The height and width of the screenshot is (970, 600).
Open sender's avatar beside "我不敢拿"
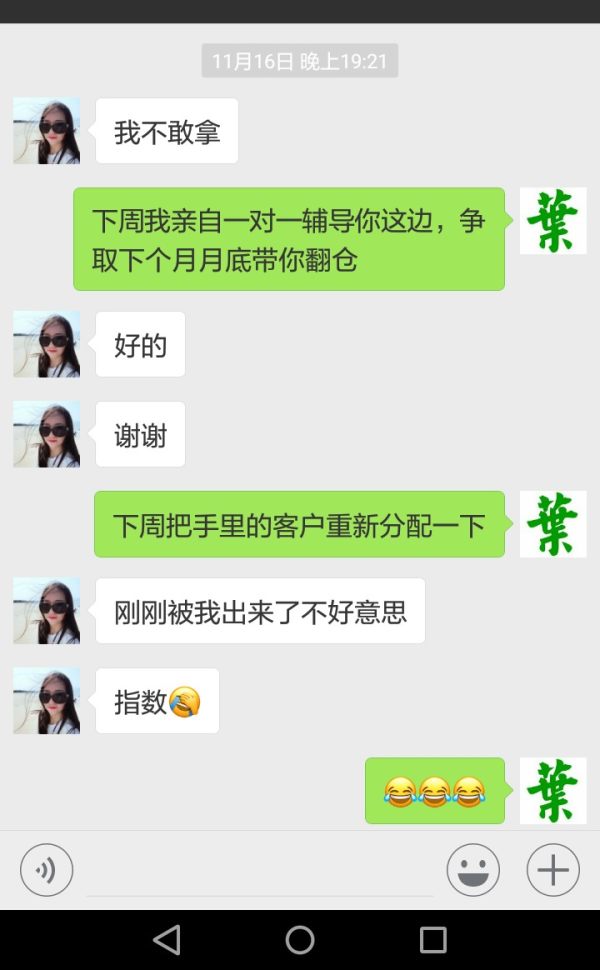click(46, 131)
